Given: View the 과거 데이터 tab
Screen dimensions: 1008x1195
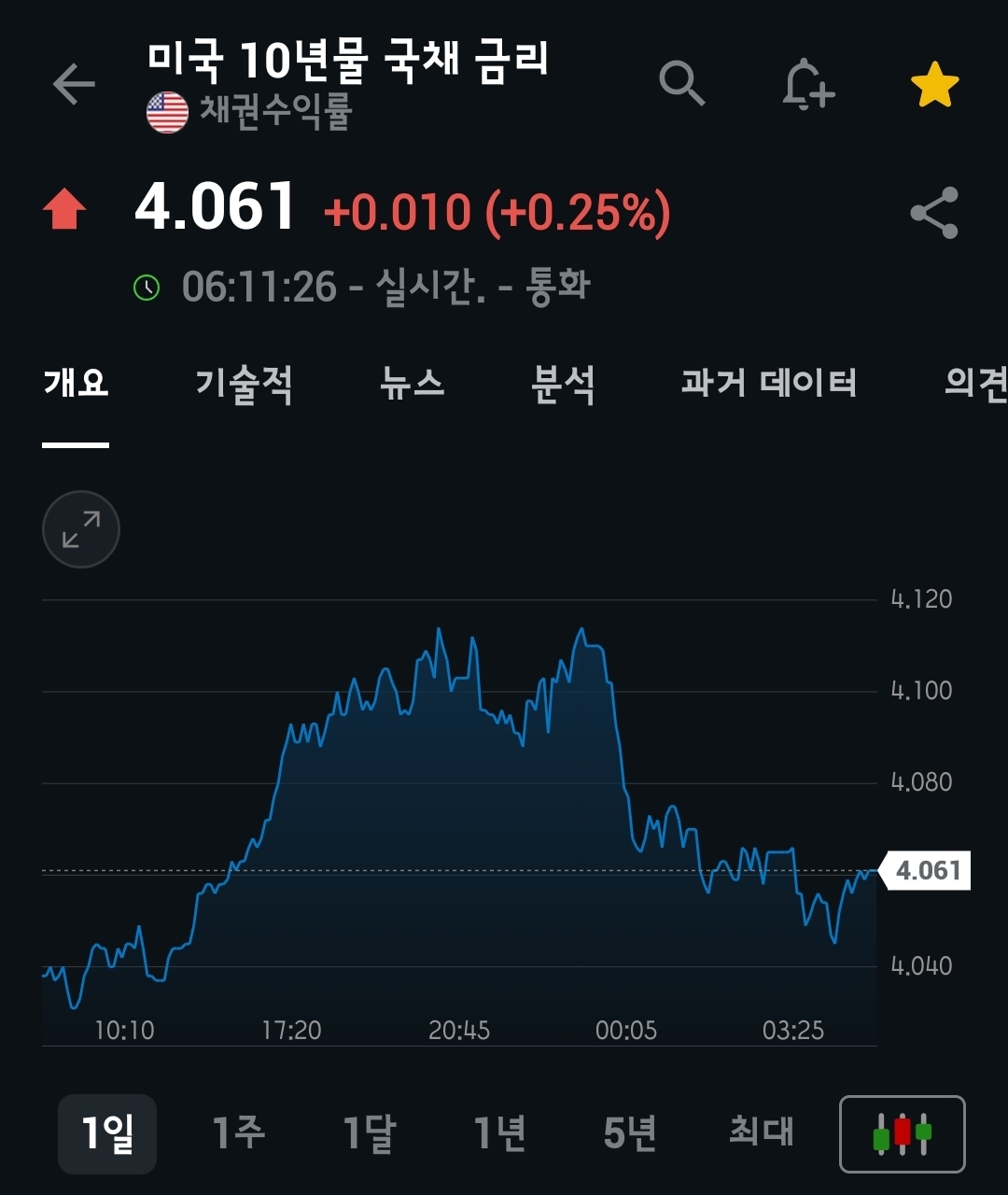Looking at the screenshot, I should (x=768, y=384).
